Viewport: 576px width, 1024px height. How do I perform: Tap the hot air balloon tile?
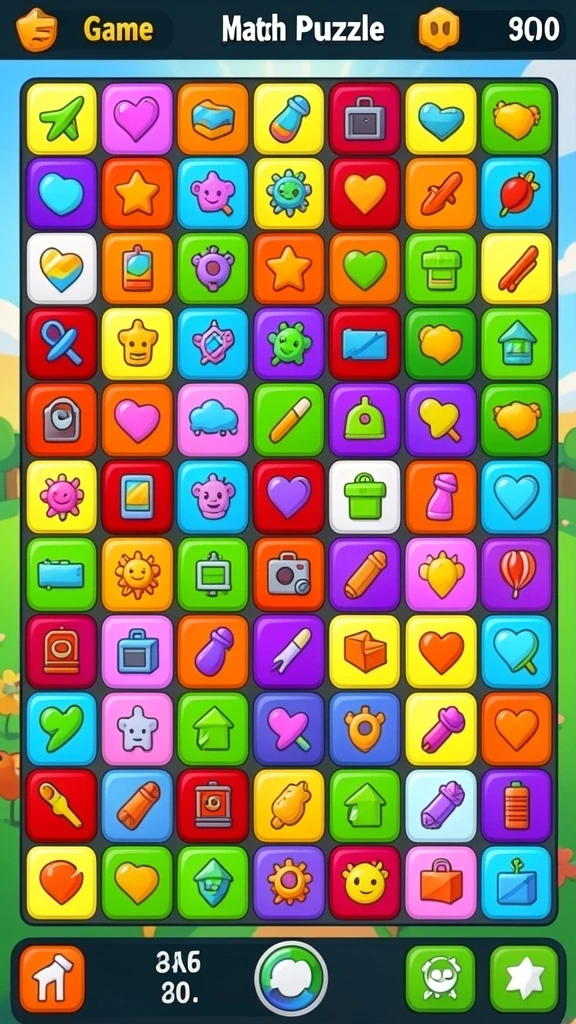tap(517, 574)
